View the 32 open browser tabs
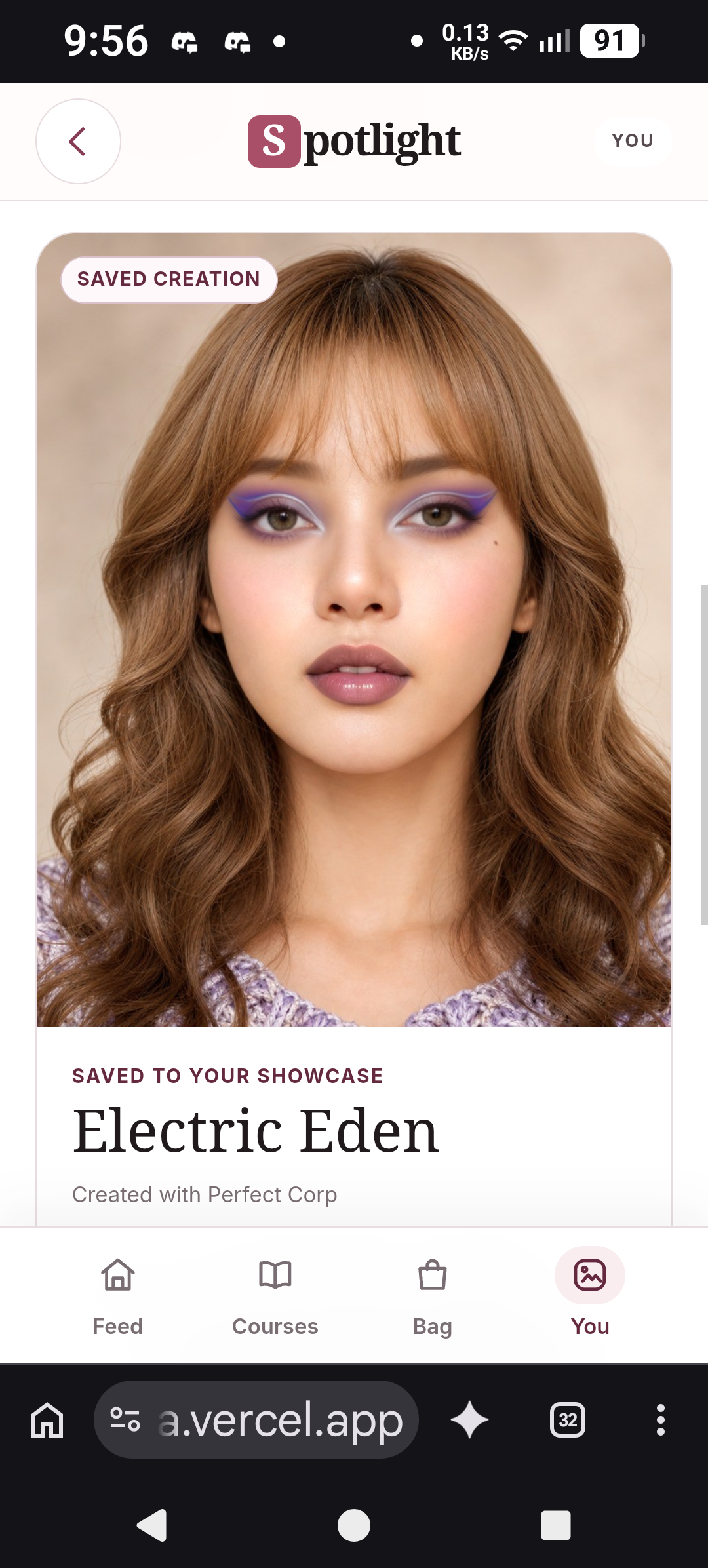Viewport: 708px width, 1568px height. (x=568, y=1420)
